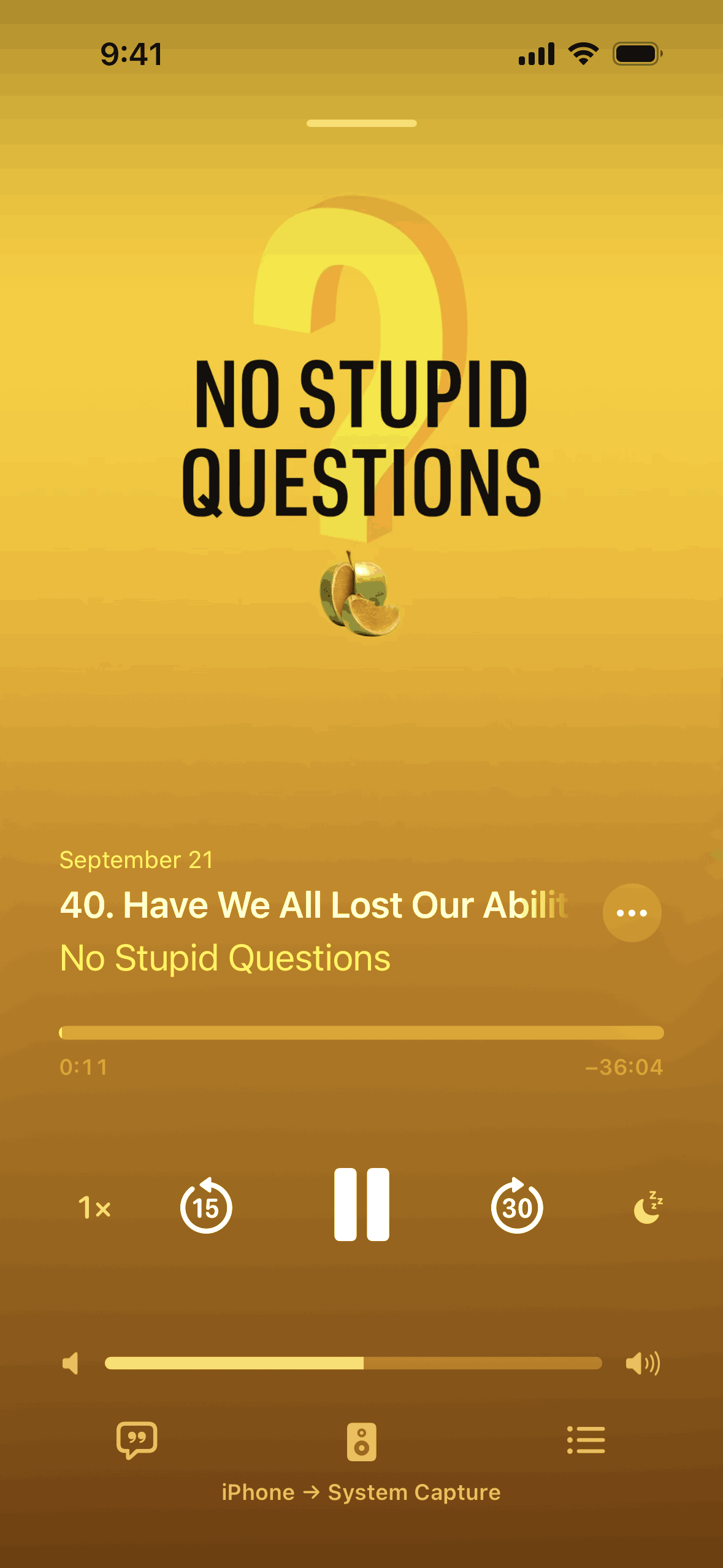Open the No Stupid Questions show page

[x=225, y=958]
